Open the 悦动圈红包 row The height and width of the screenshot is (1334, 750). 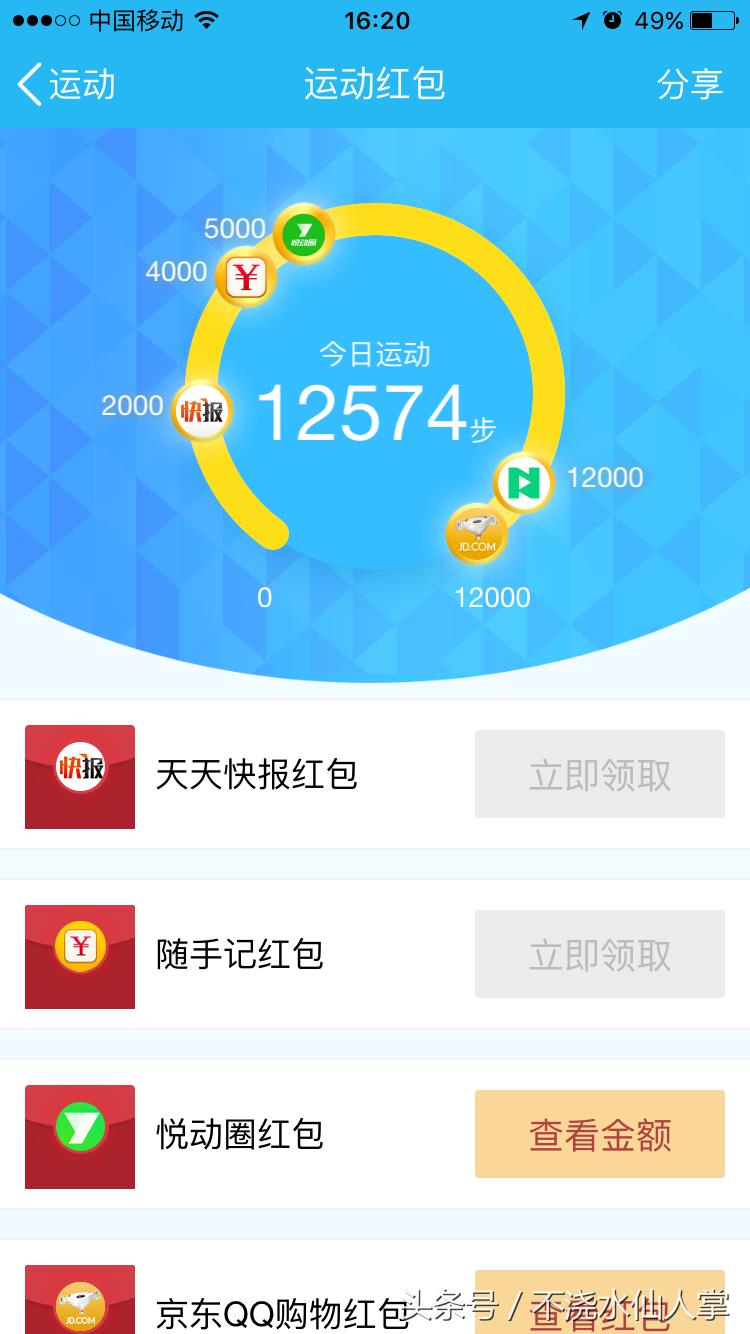click(240, 1135)
